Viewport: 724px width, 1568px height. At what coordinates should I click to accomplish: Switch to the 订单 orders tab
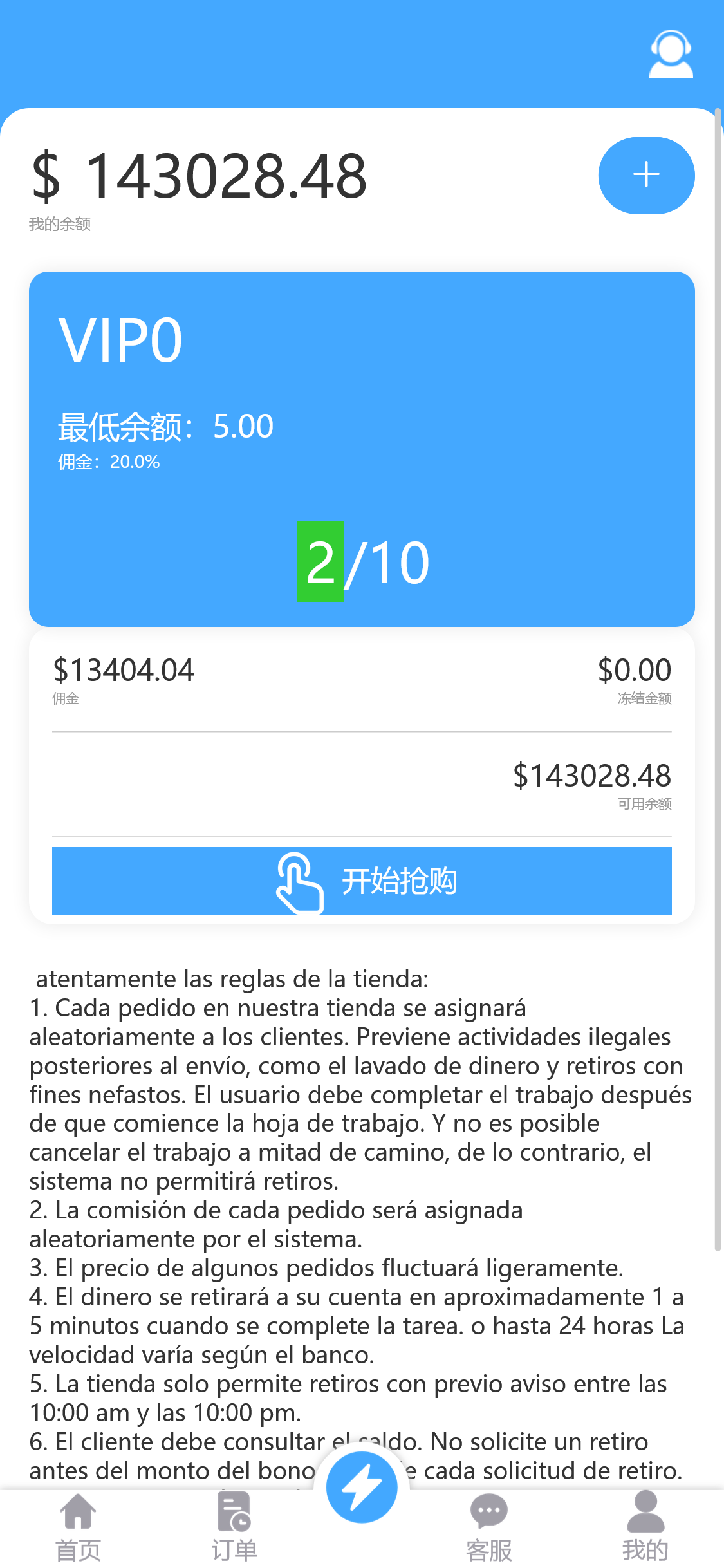point(234,1527)
